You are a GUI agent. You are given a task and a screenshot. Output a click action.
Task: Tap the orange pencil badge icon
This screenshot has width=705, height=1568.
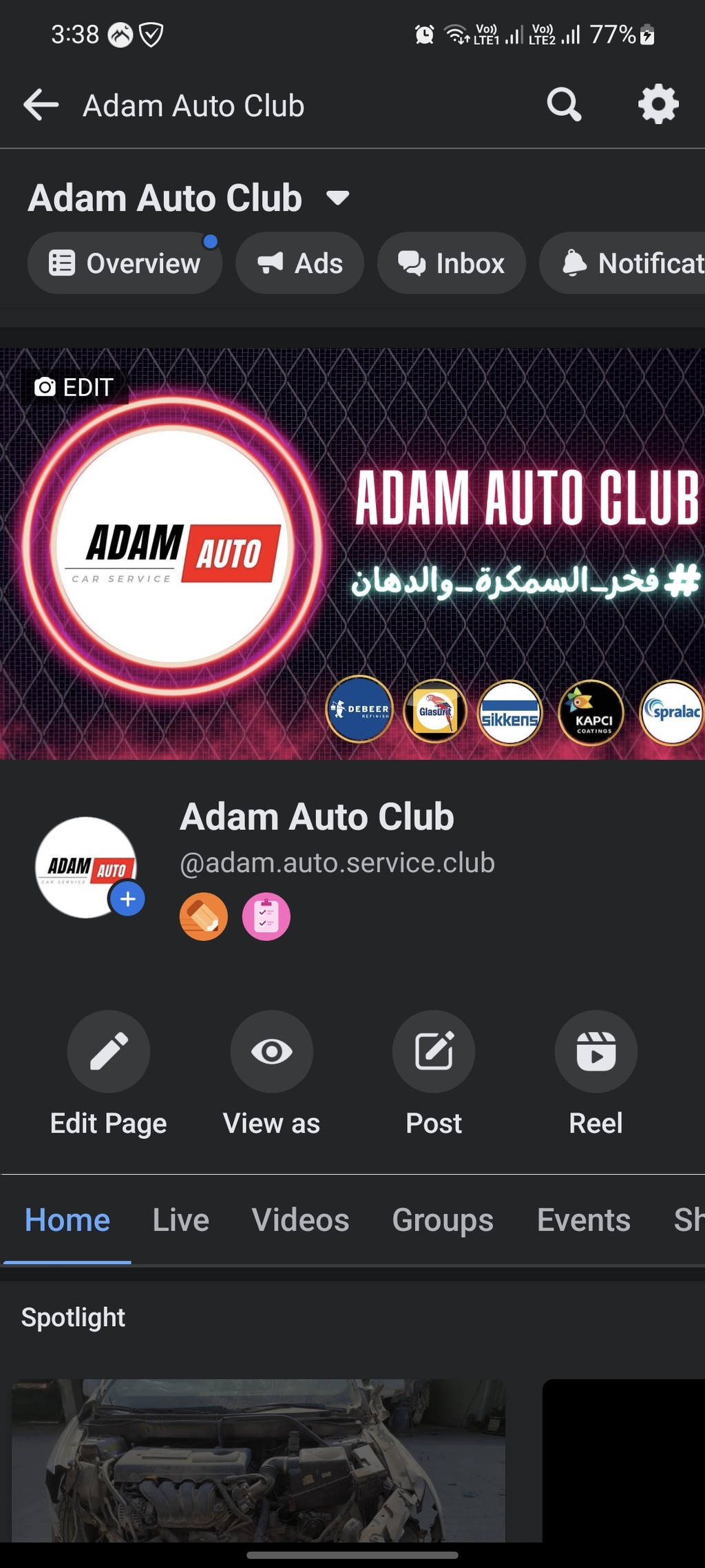[x=204, y=917]
